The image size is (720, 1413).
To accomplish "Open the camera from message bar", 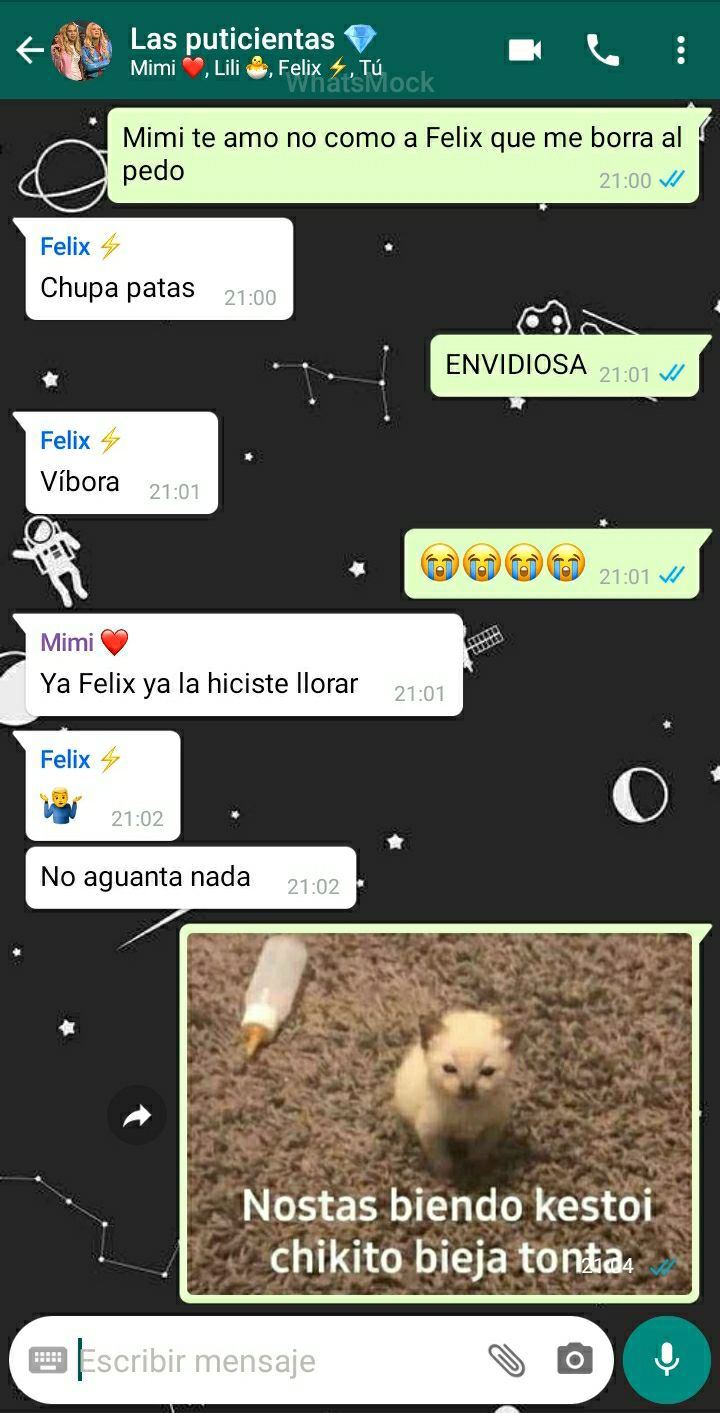I will [575, 1360].
